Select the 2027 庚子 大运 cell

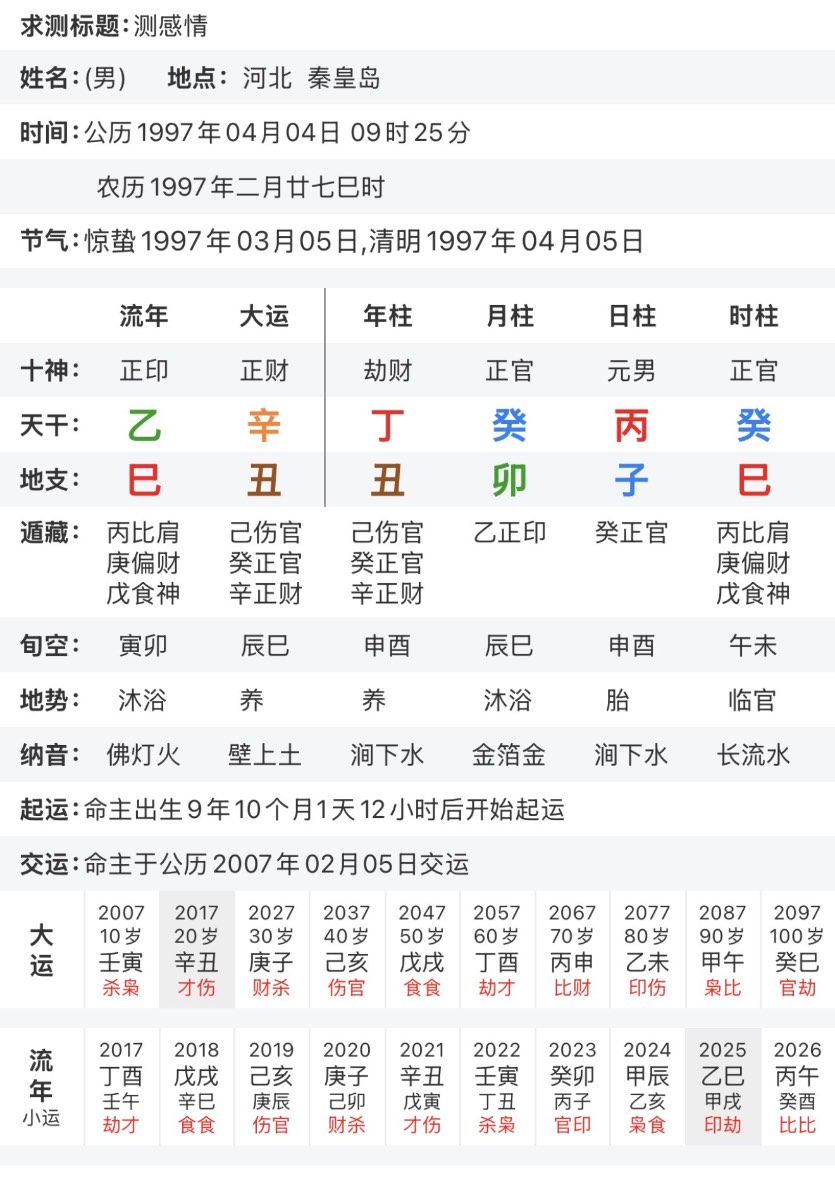coord(271,950)
